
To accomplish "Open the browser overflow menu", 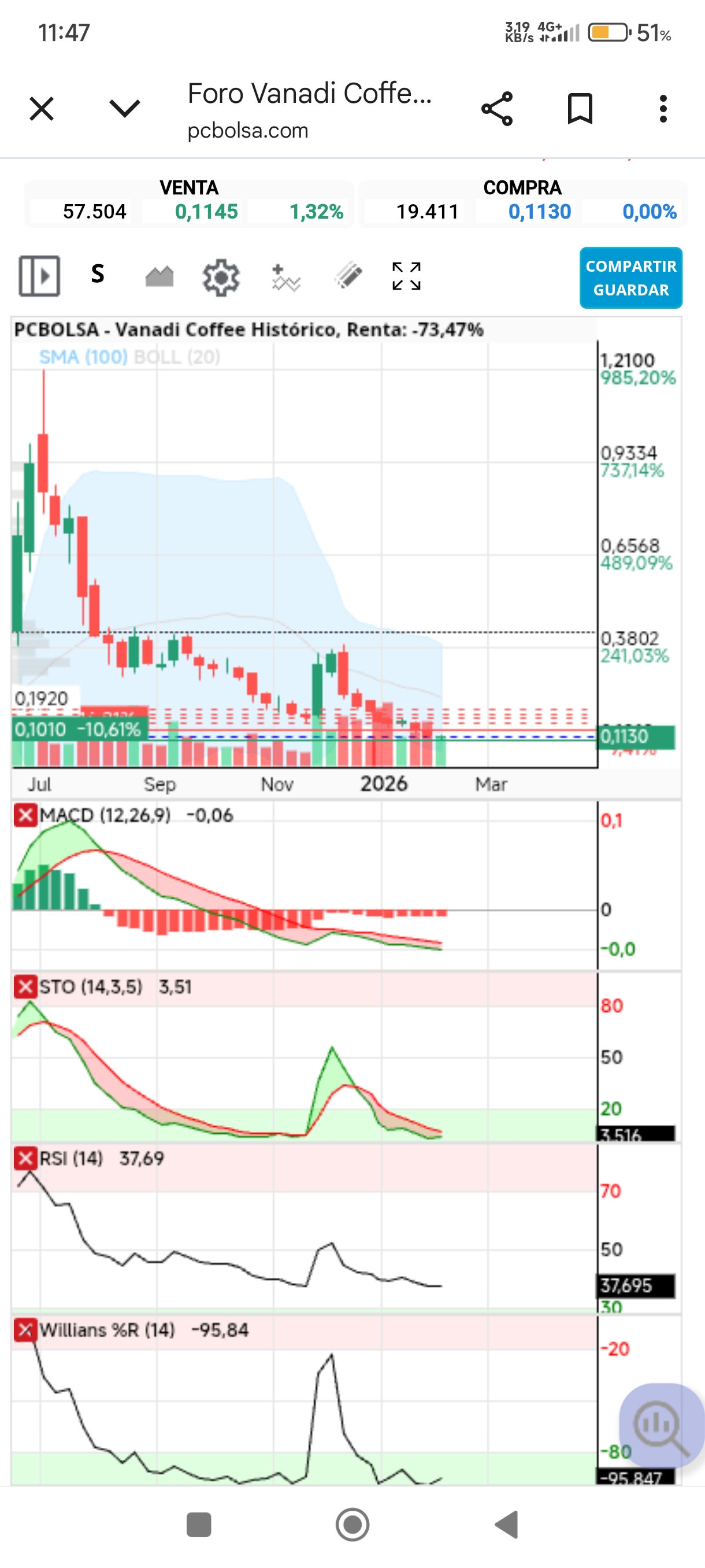I will coord(663,110).
